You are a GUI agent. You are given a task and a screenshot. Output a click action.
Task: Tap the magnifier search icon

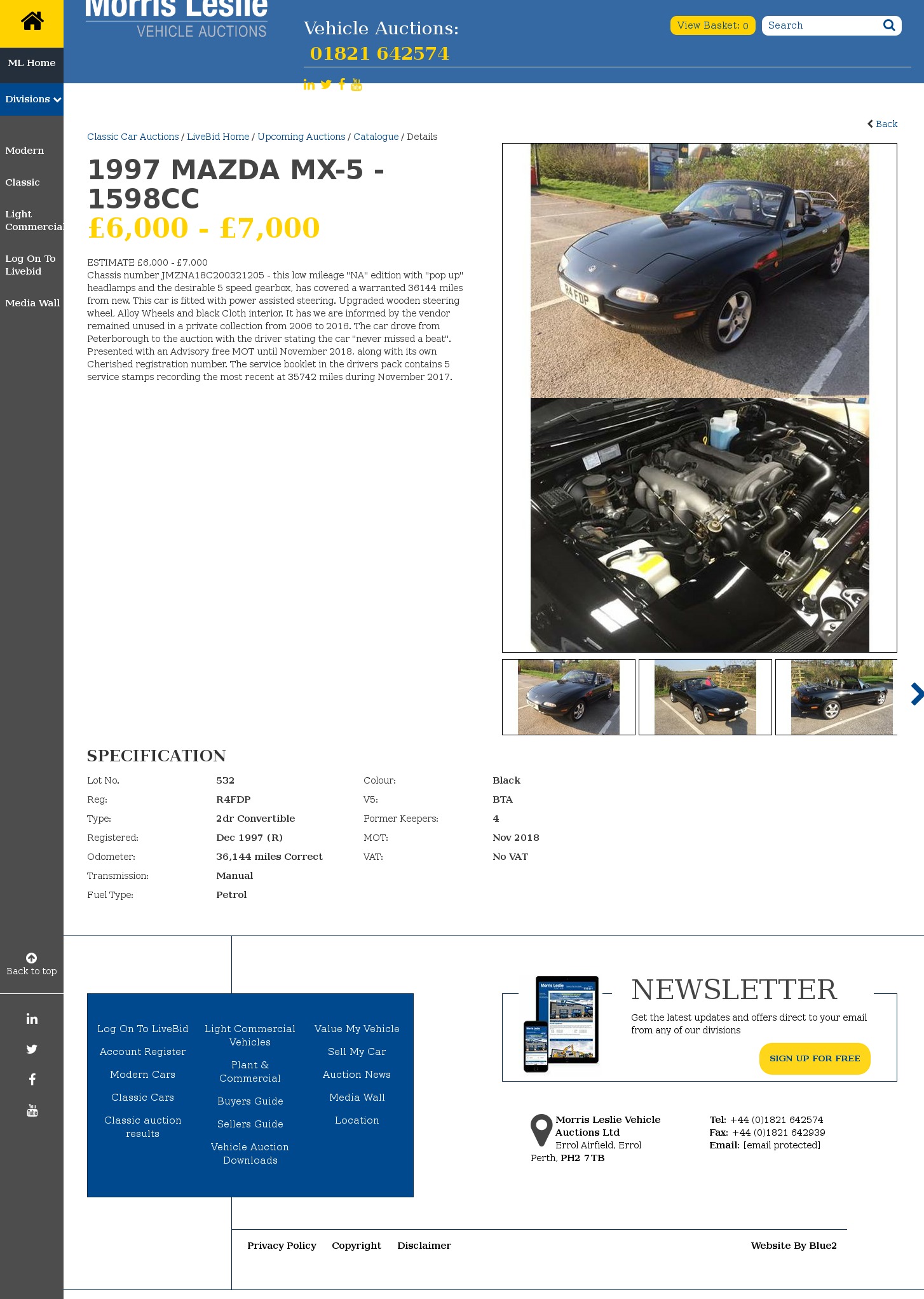889,25
